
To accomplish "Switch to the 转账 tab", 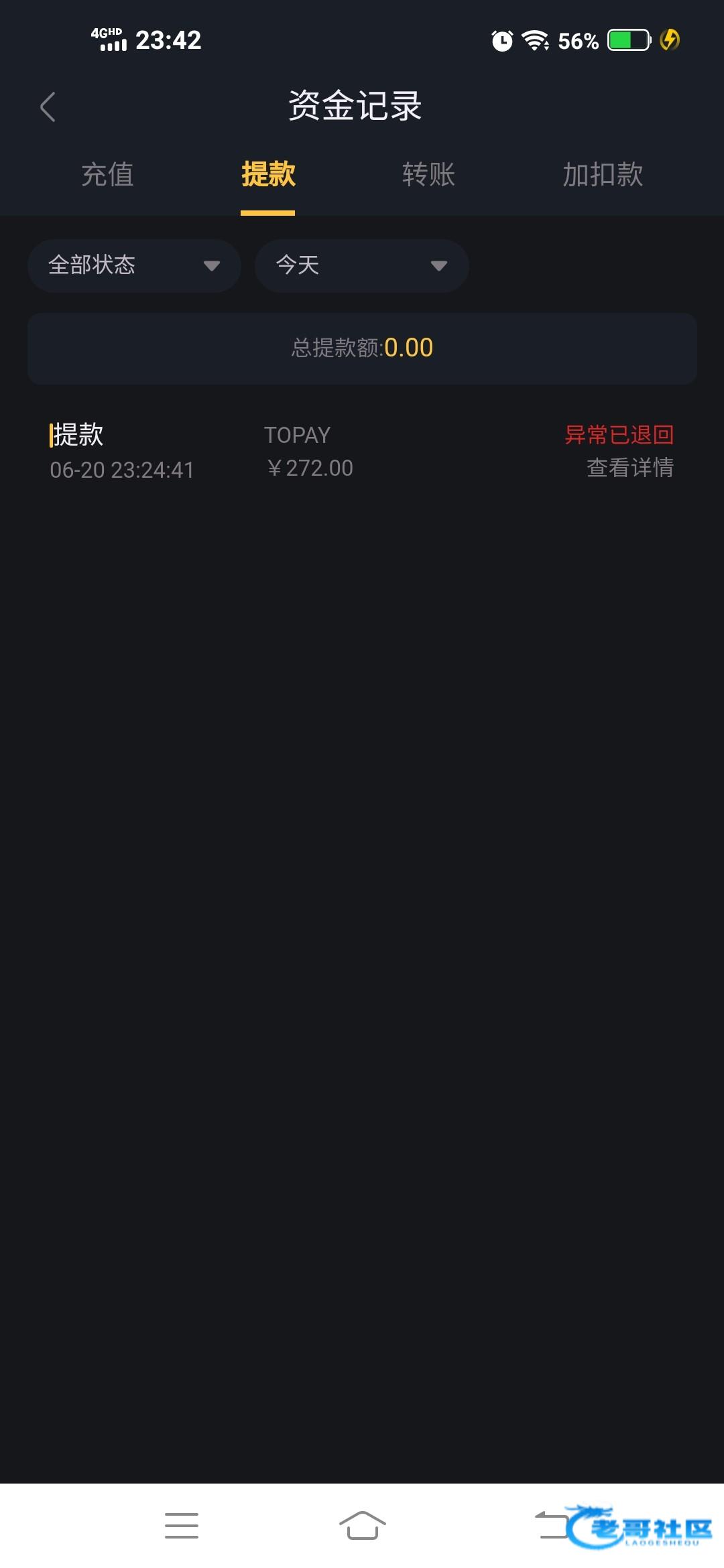I will click(429, 175).
